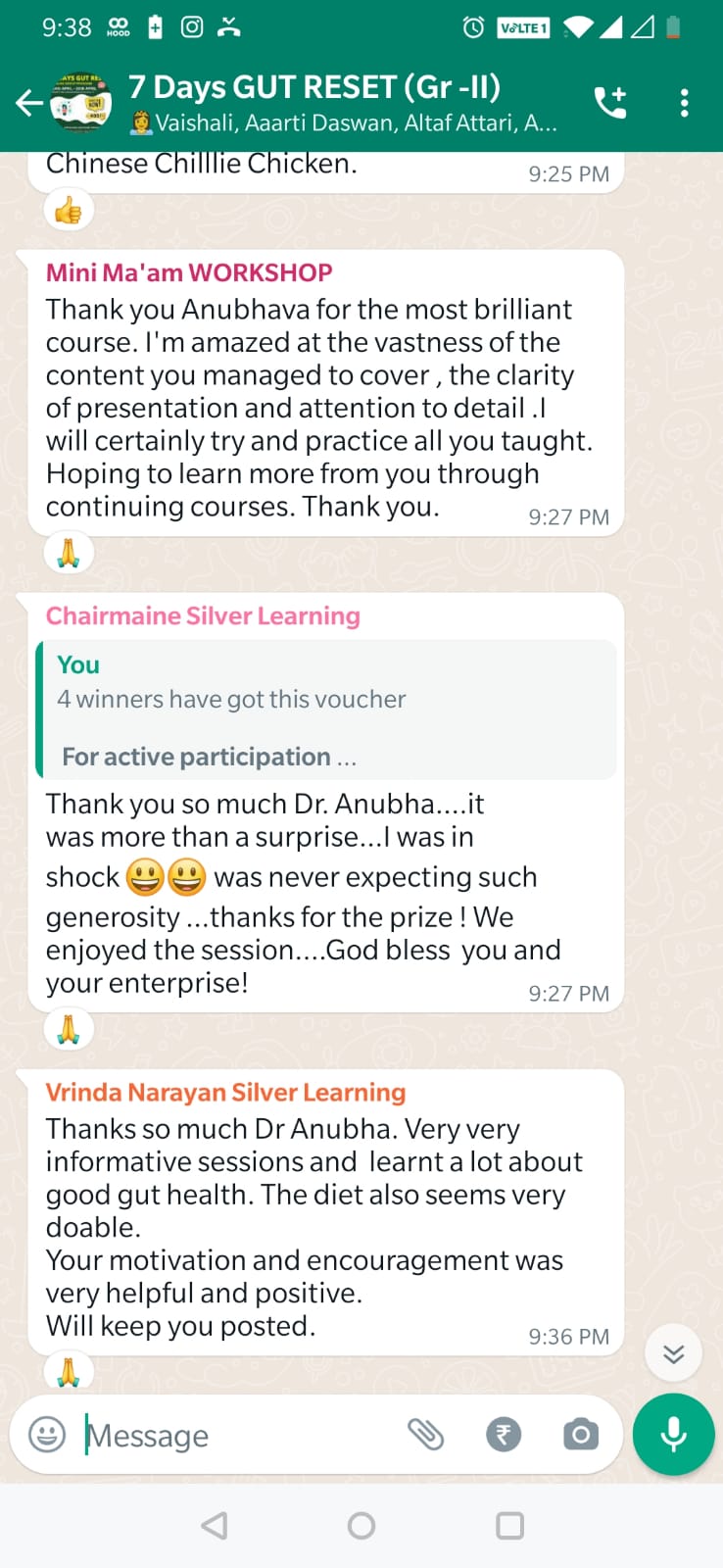Open Vrinda Narayan Silver Learning's contact name

225,1093
